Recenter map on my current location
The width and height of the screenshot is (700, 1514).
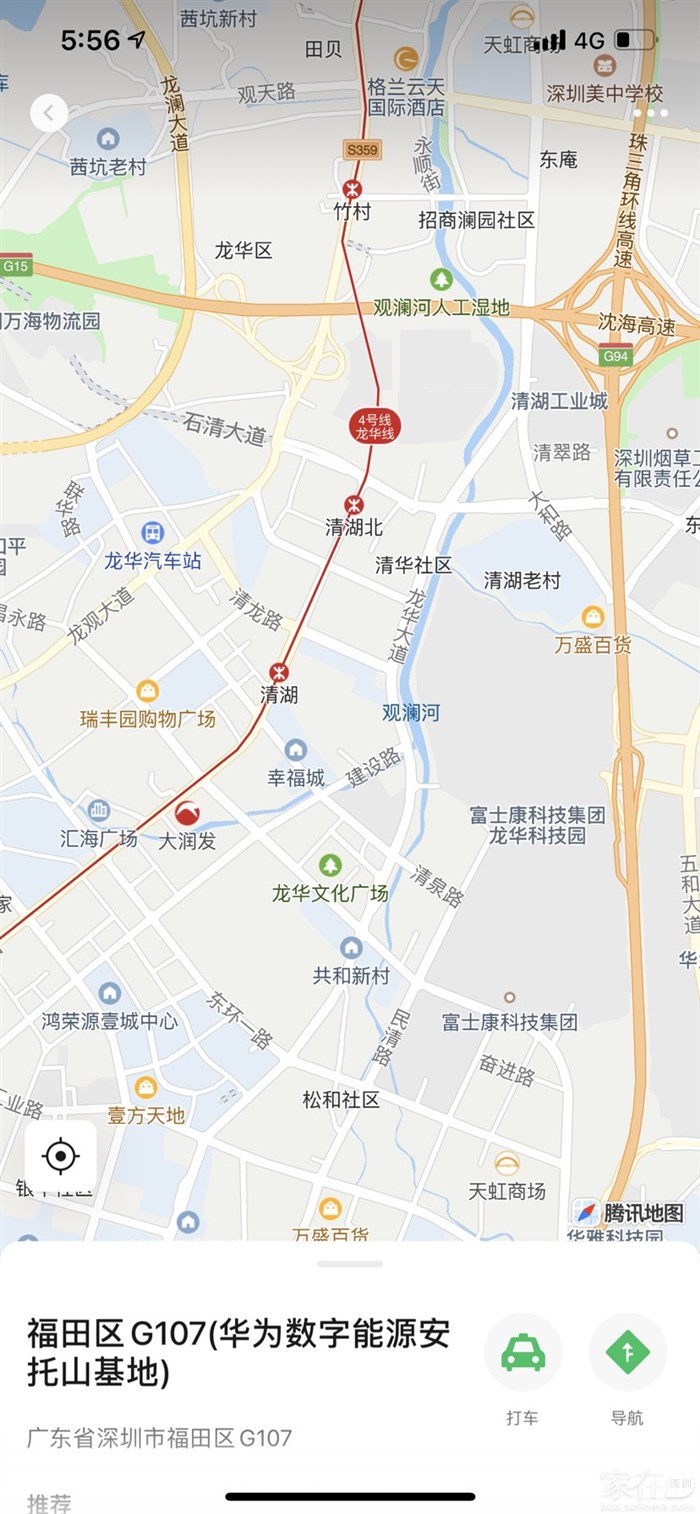pyautogui.click(x=61, y=1156)
